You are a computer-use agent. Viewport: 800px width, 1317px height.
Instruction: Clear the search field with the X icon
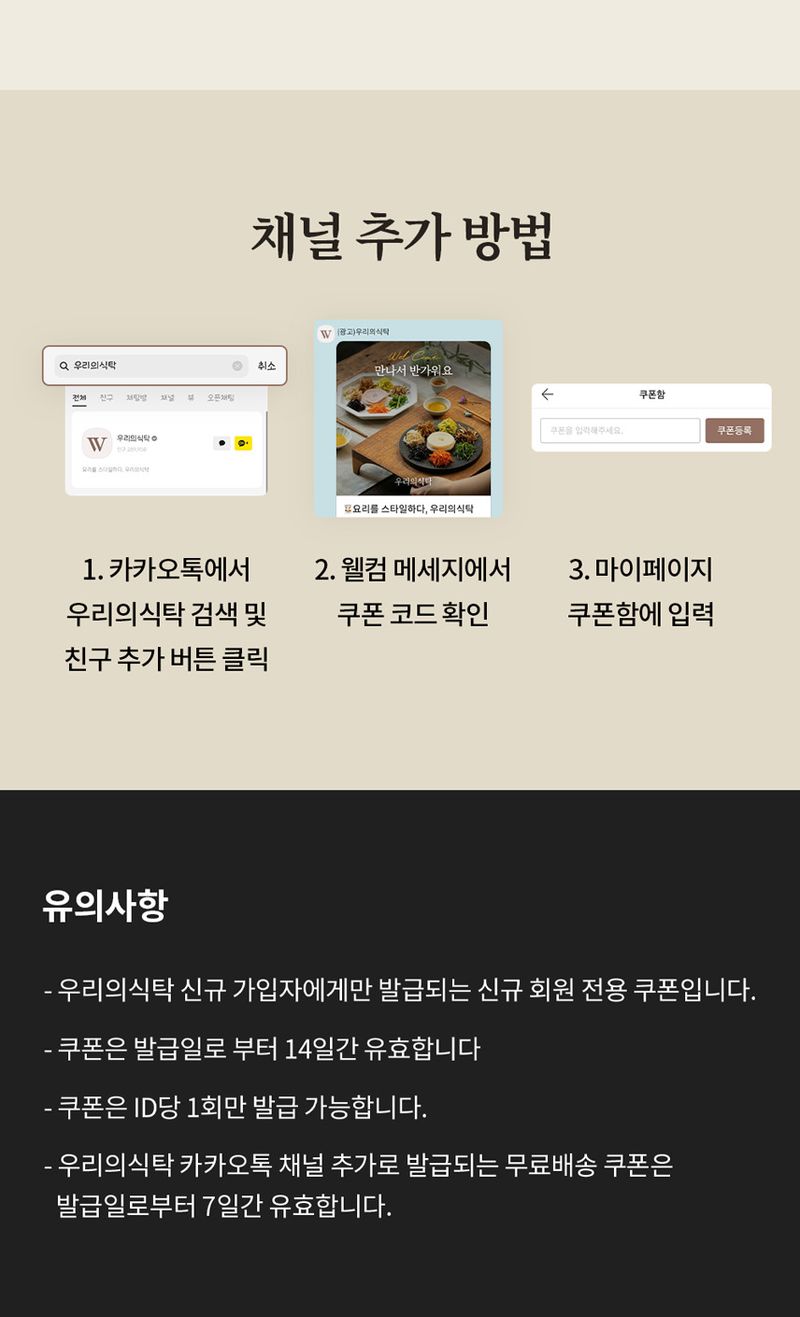pos(238,364)
